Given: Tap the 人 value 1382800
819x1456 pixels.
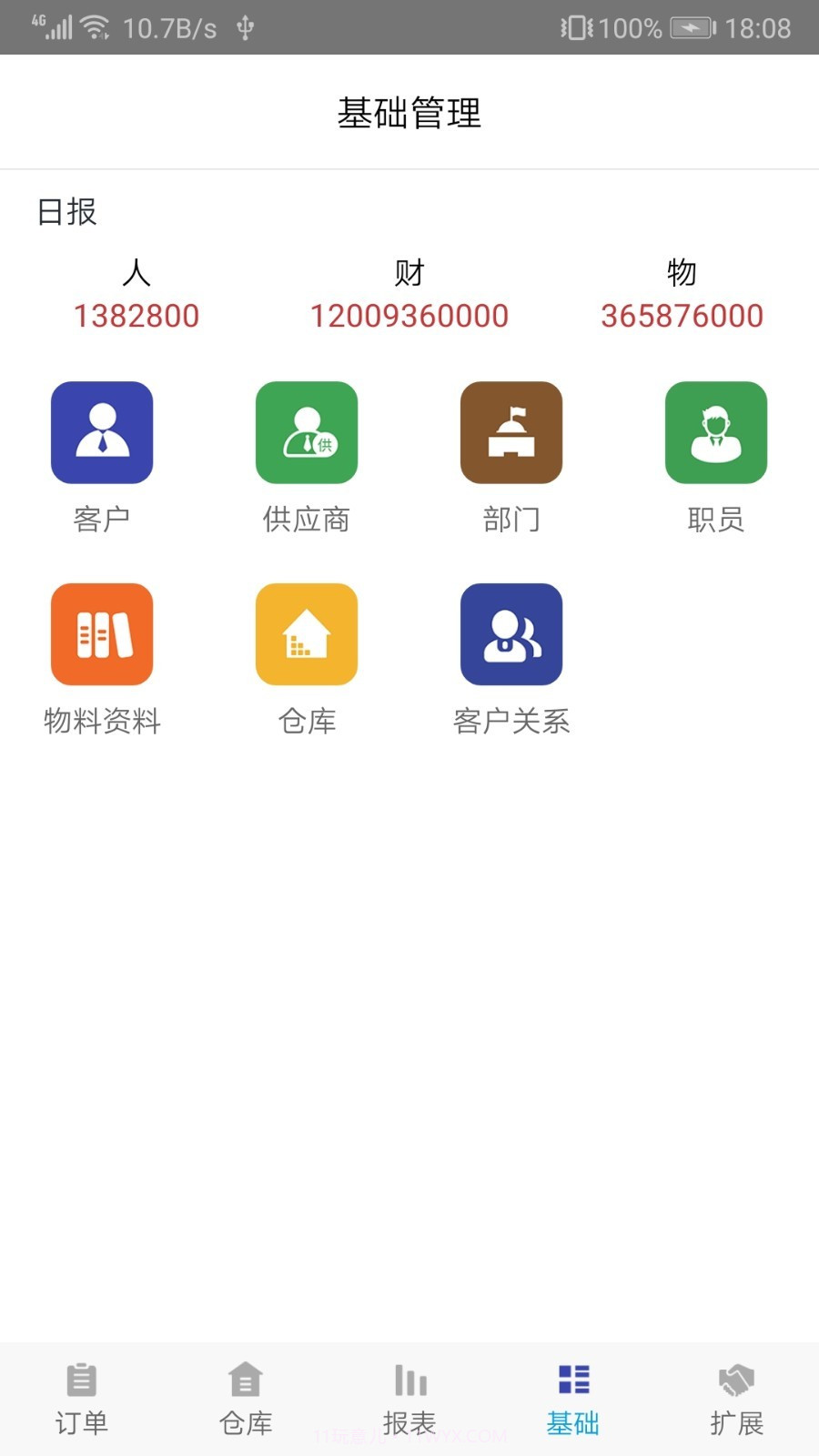Looking at the screenshot, I should (136, 316).
